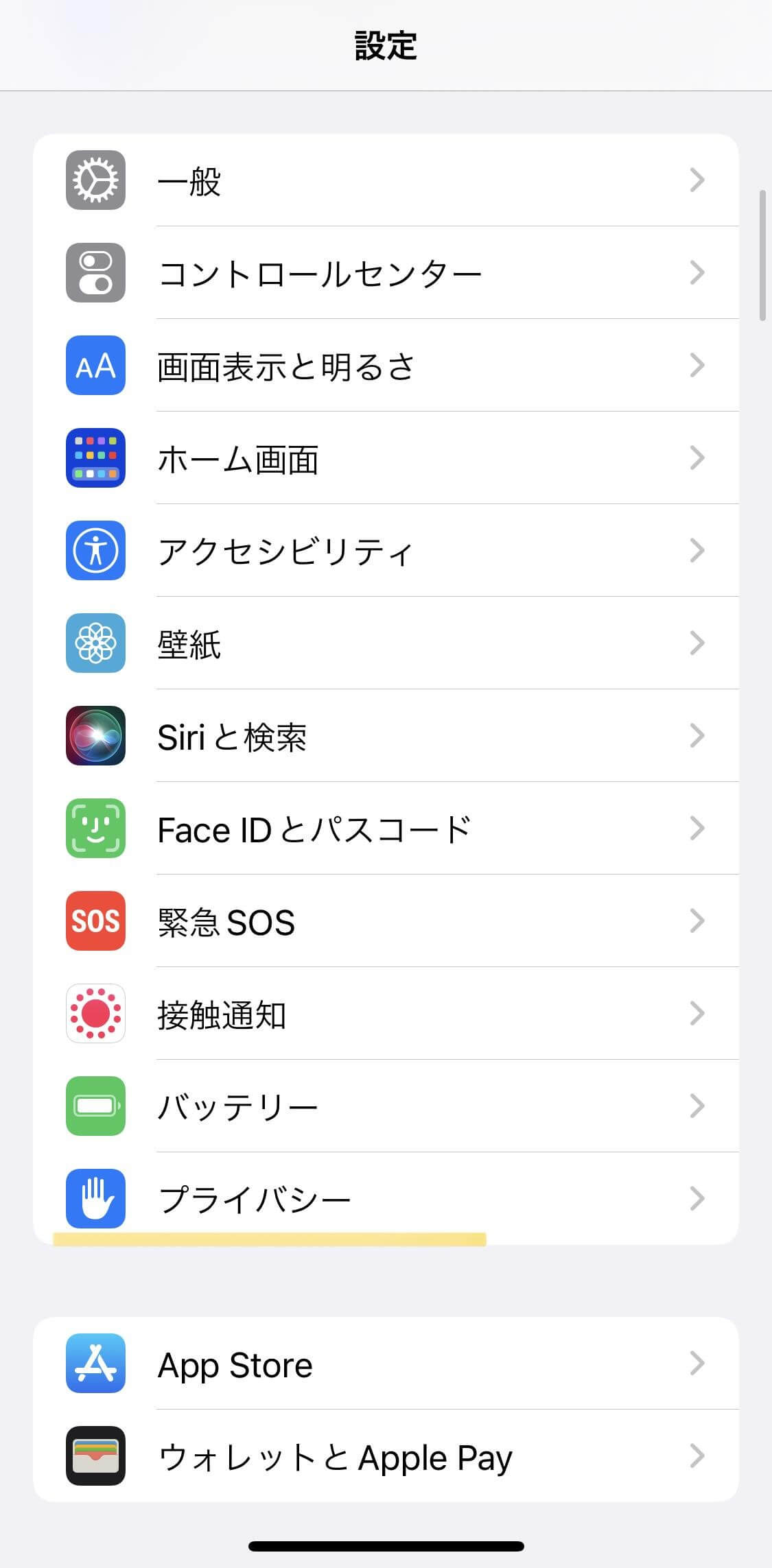This screenshot has height=1568, width=772.
Task: Click the バッテリー battery icon
Action: click(95, 1106)
